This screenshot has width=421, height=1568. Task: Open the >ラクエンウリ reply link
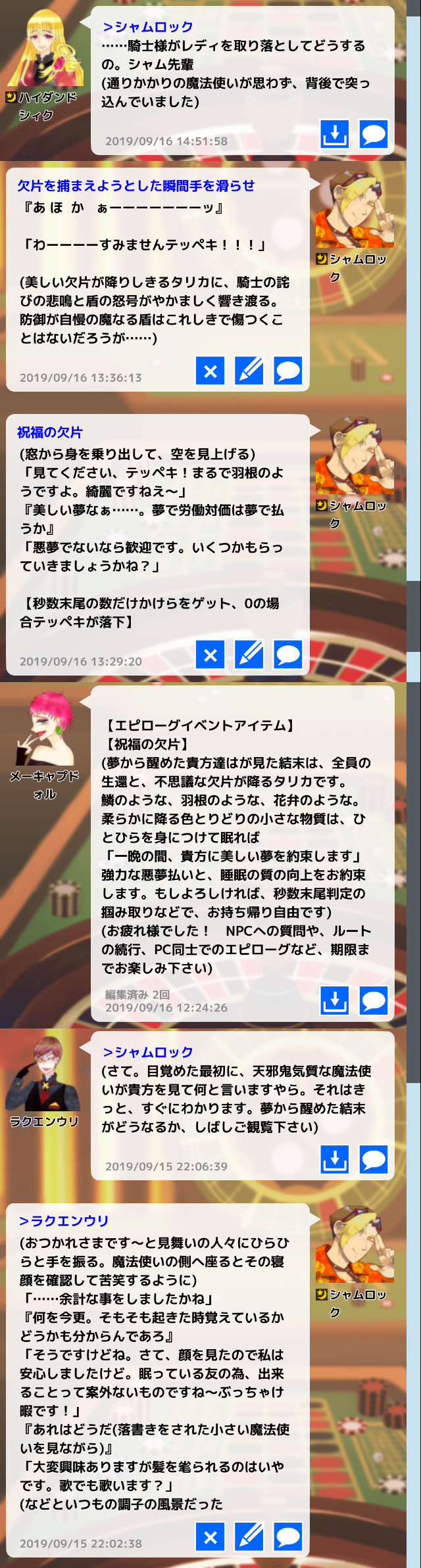(64, 1221)
